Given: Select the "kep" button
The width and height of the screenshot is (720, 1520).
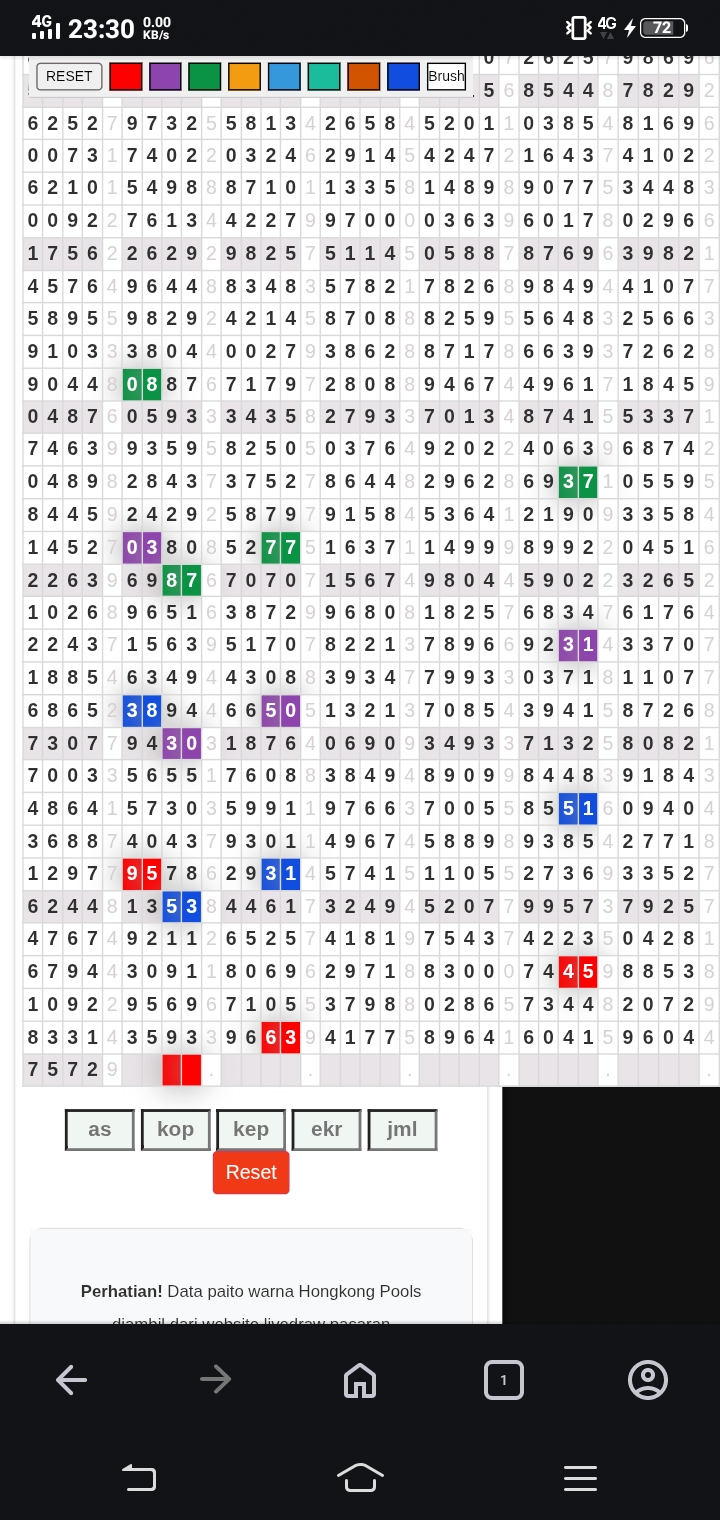Looking at the screenshot, I should (x=251, y=1129).
